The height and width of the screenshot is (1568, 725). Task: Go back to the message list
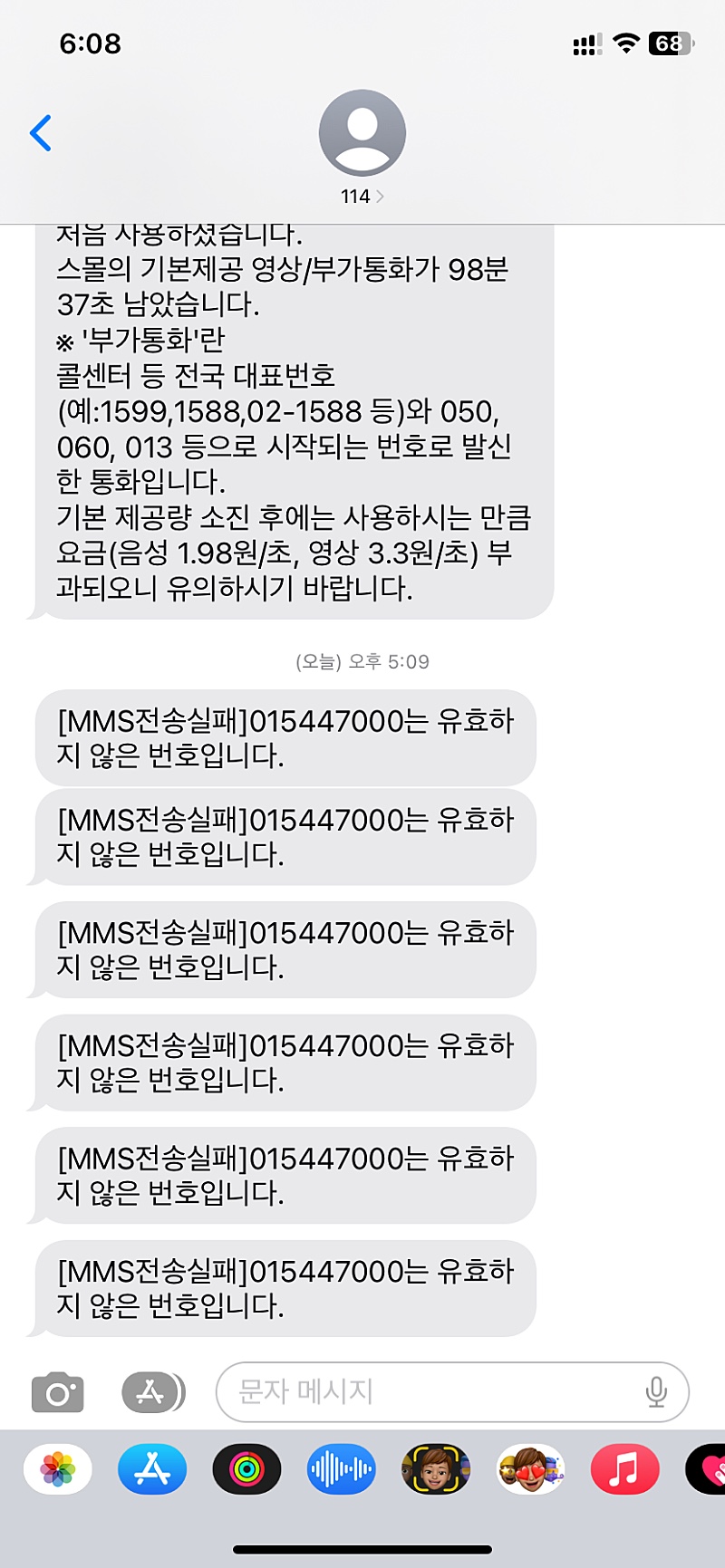(41, 133)
